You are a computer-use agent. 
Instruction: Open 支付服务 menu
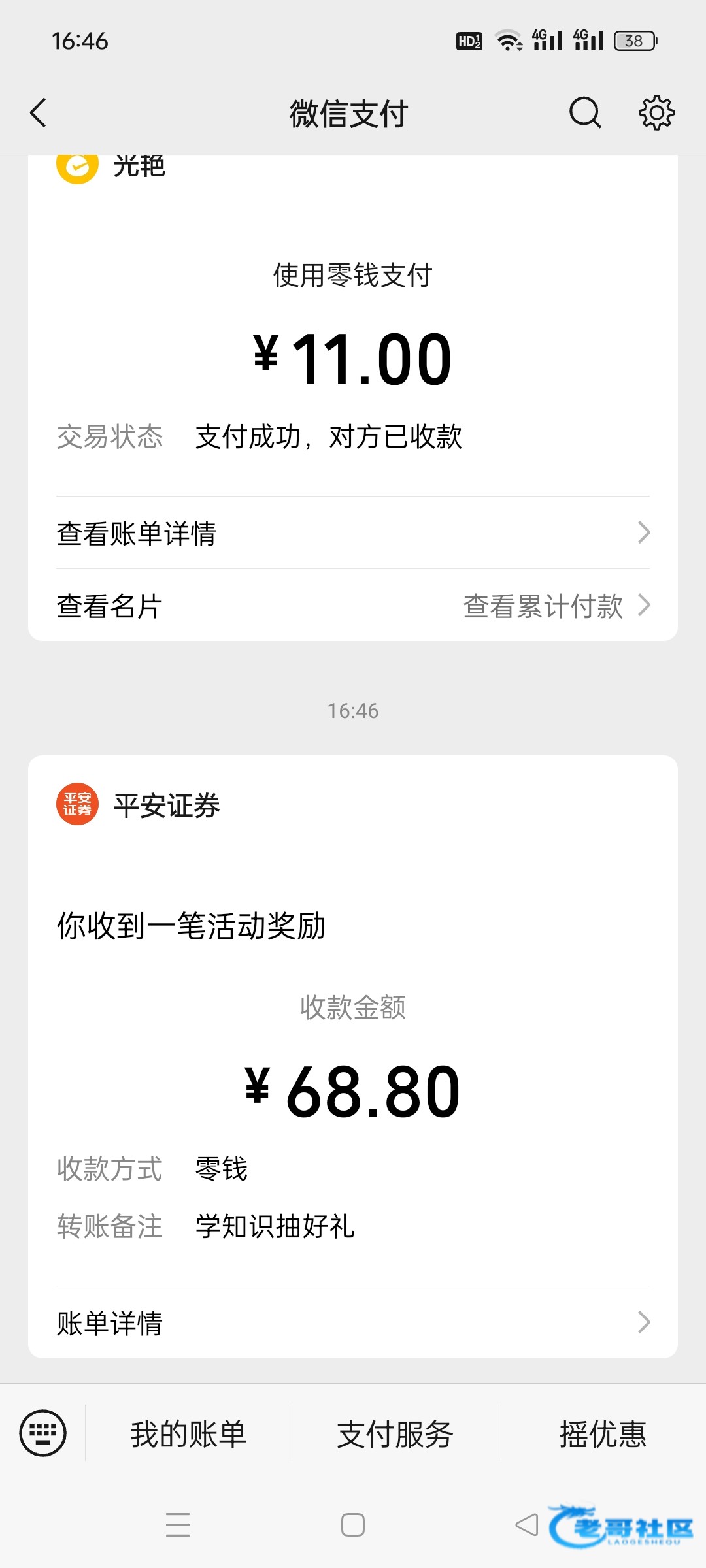click(395, 1434)
